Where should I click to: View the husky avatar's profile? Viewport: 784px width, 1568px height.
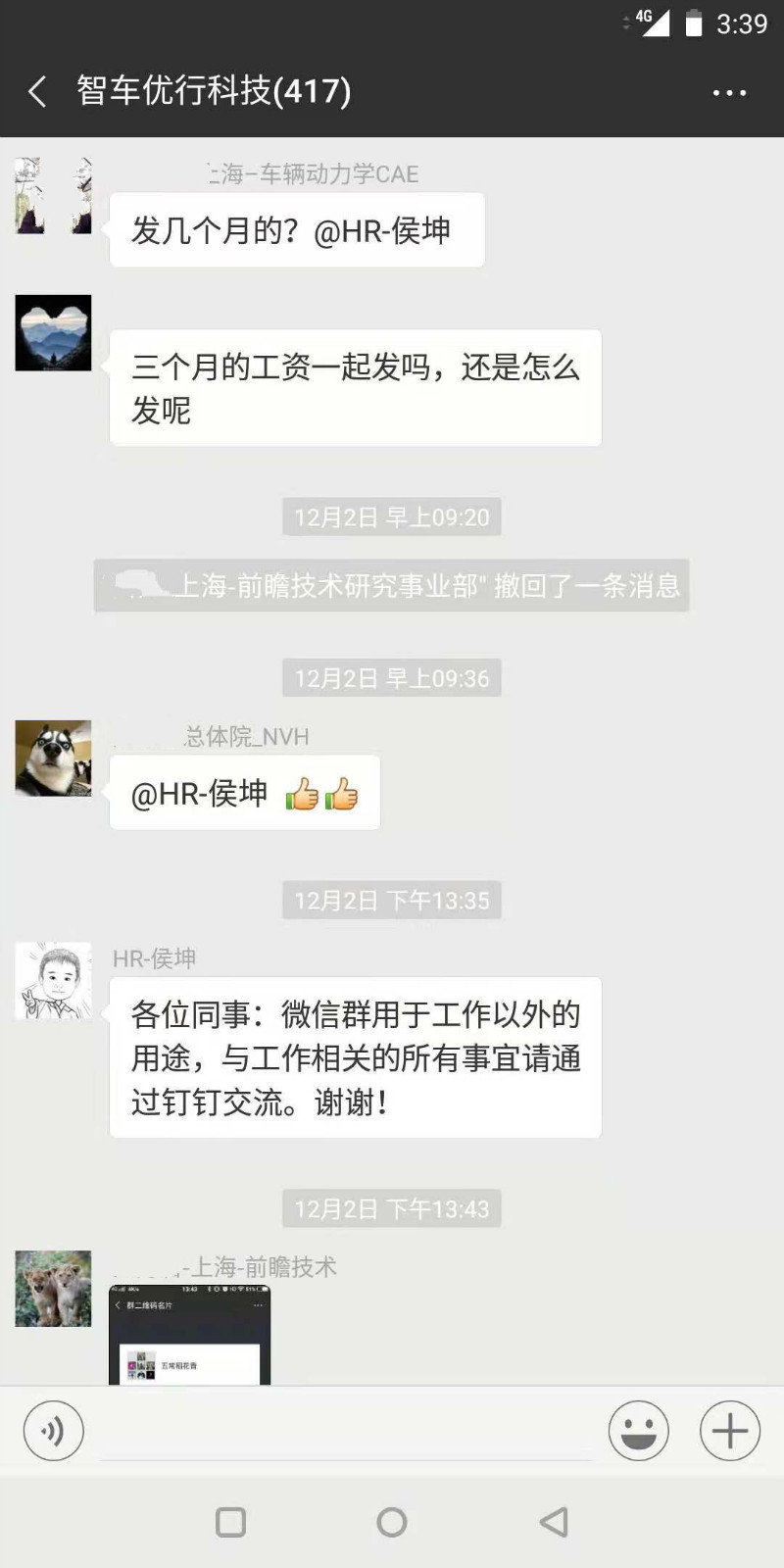(x=53, y=759)
